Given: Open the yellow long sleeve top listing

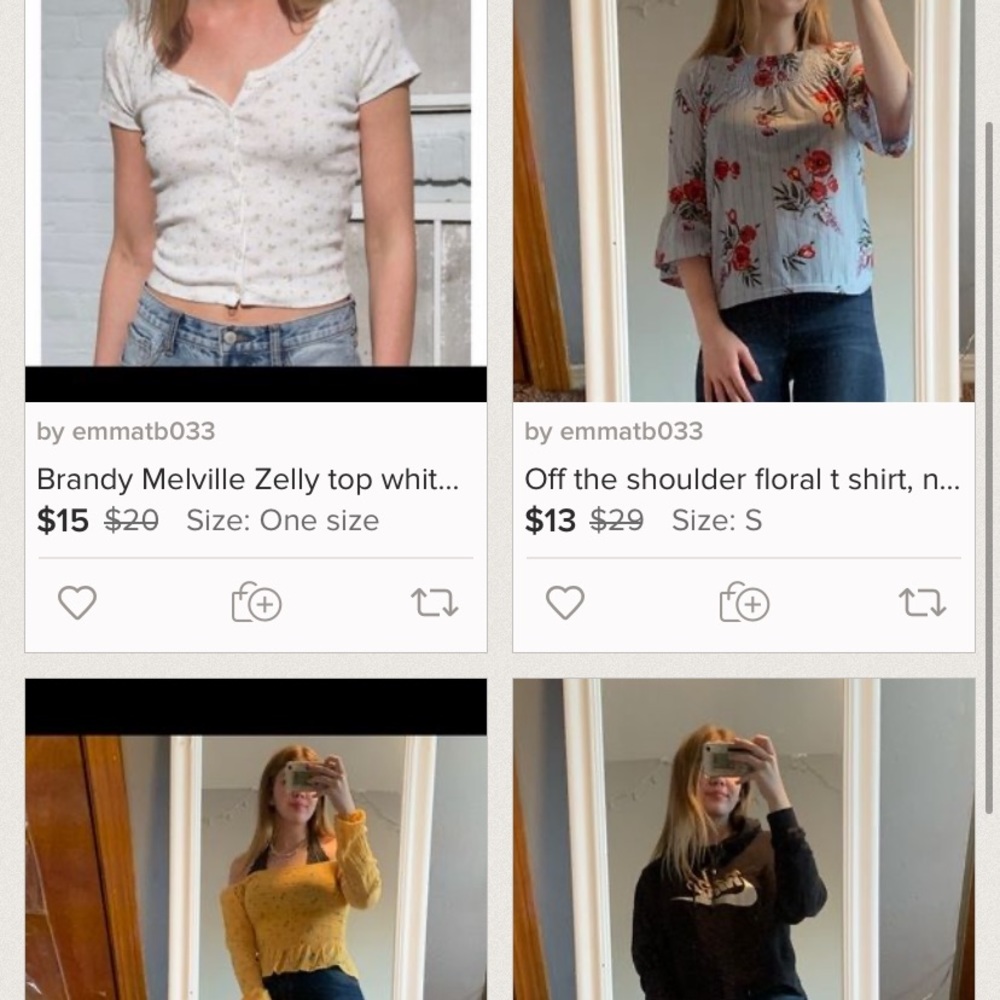Looking at the screenshot, I should coord(256,860).
